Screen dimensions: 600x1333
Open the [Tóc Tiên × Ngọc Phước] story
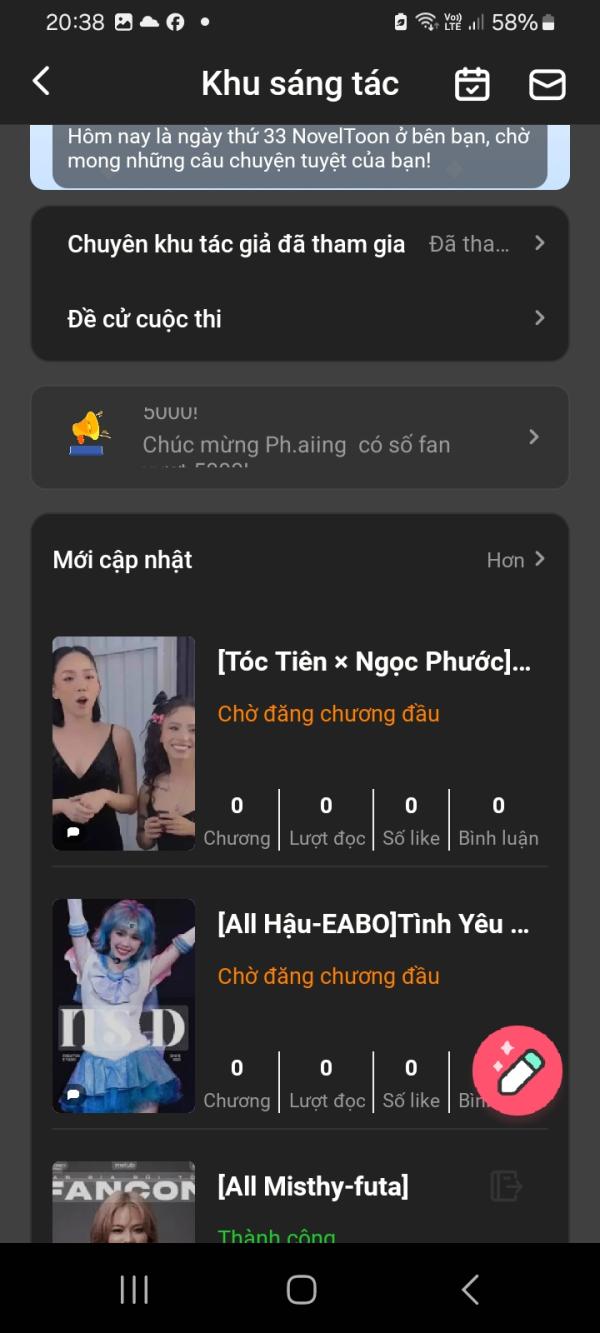pyautogui.click(x=373, y=662)
